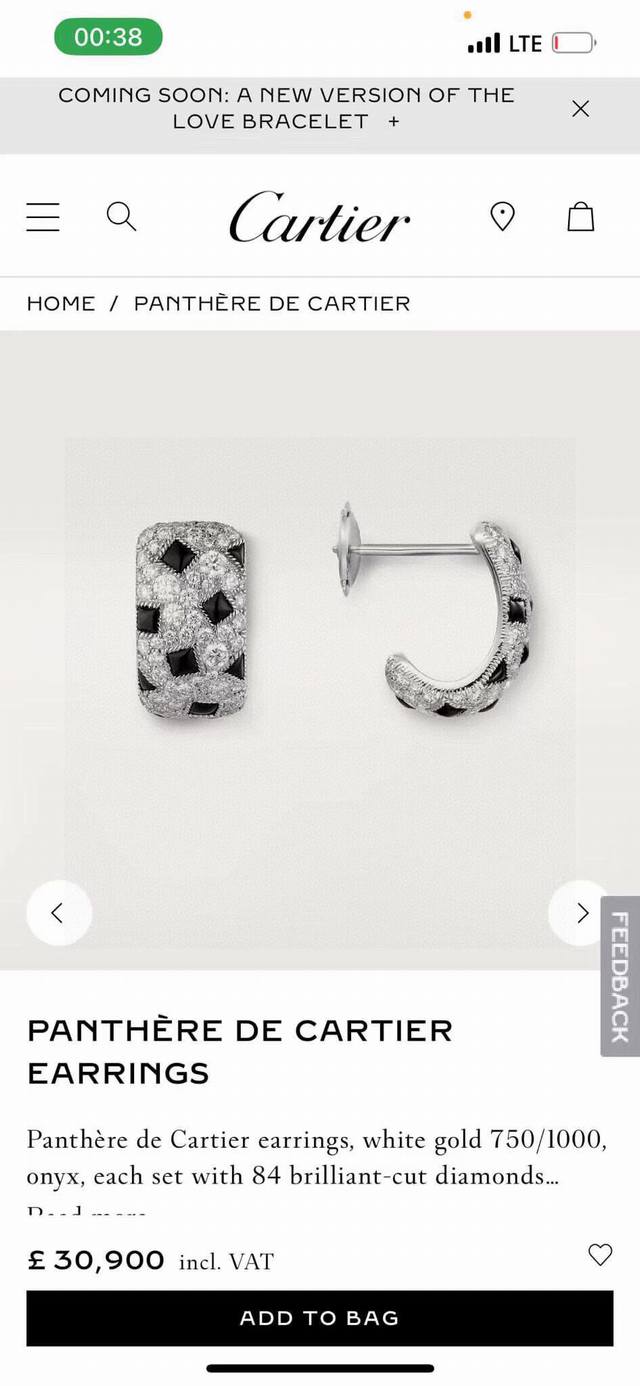Open the Feedback side tab
The height and width of the screenshot is (1386, 640).
coord(620,976)
